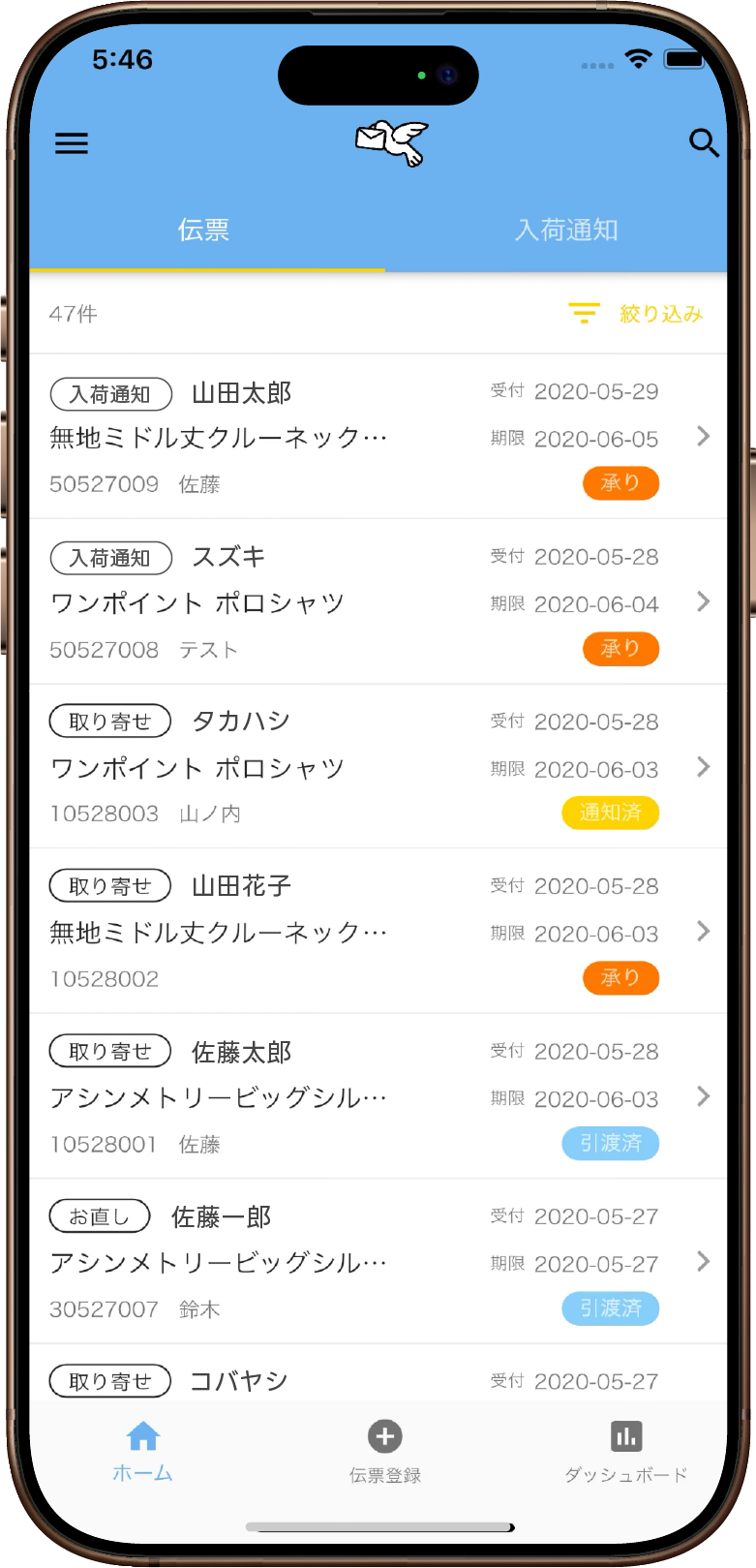756x1568 pixels.
Task: View slip 10528001 for 佐藤太郎
Action: (x=378, y=1096)
